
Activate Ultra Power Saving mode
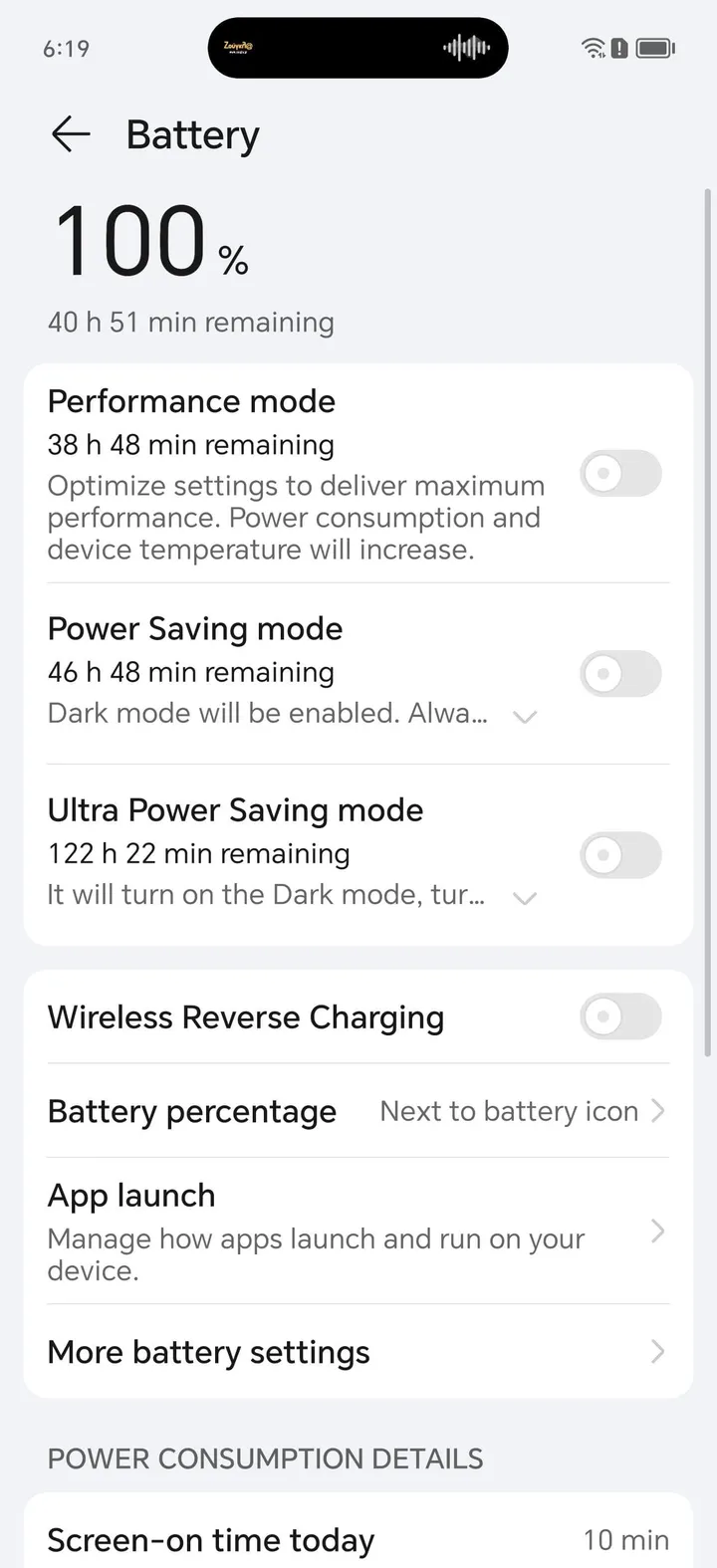(620, 854)
